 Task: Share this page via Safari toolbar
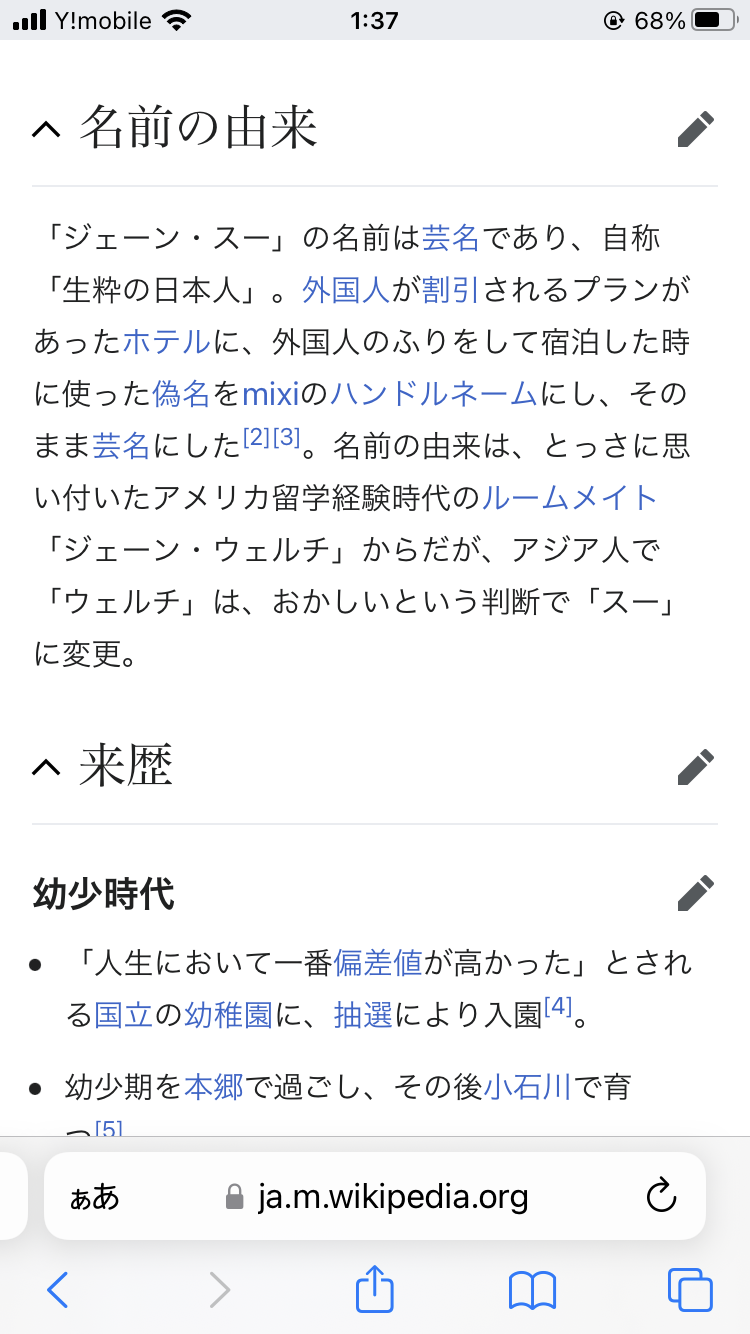click(x=375, y=1290)
